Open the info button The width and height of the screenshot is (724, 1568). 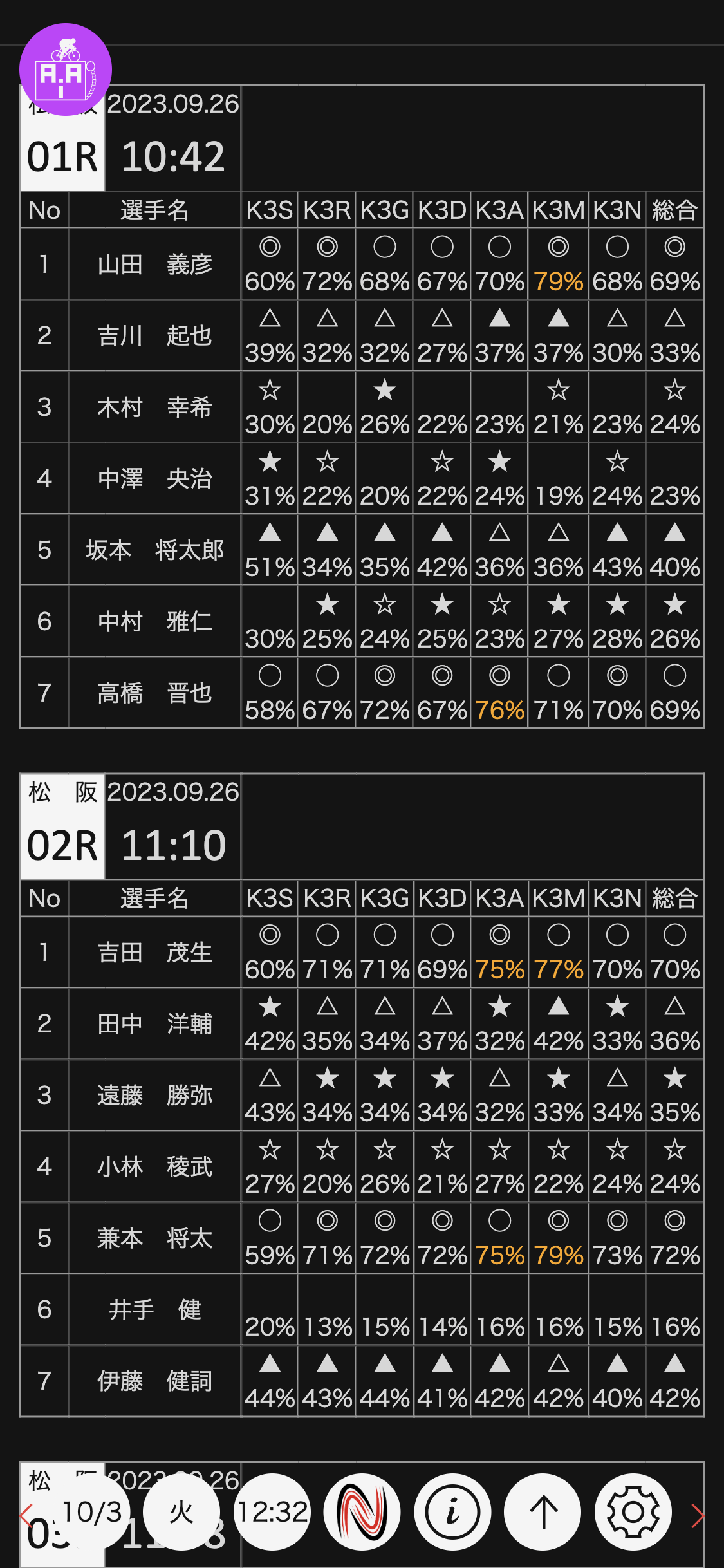point(452,1512)
